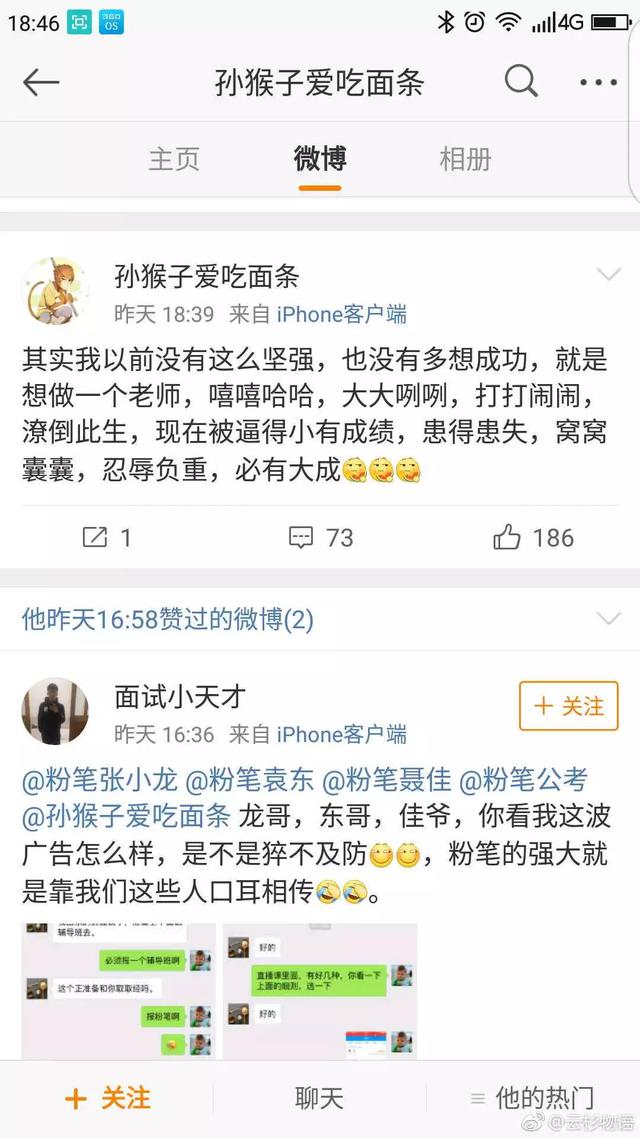The width and height of the screenshot is (640, 1138).
Task: Open the @粉笔张小龙 mention
Action: tap(99, 781)
